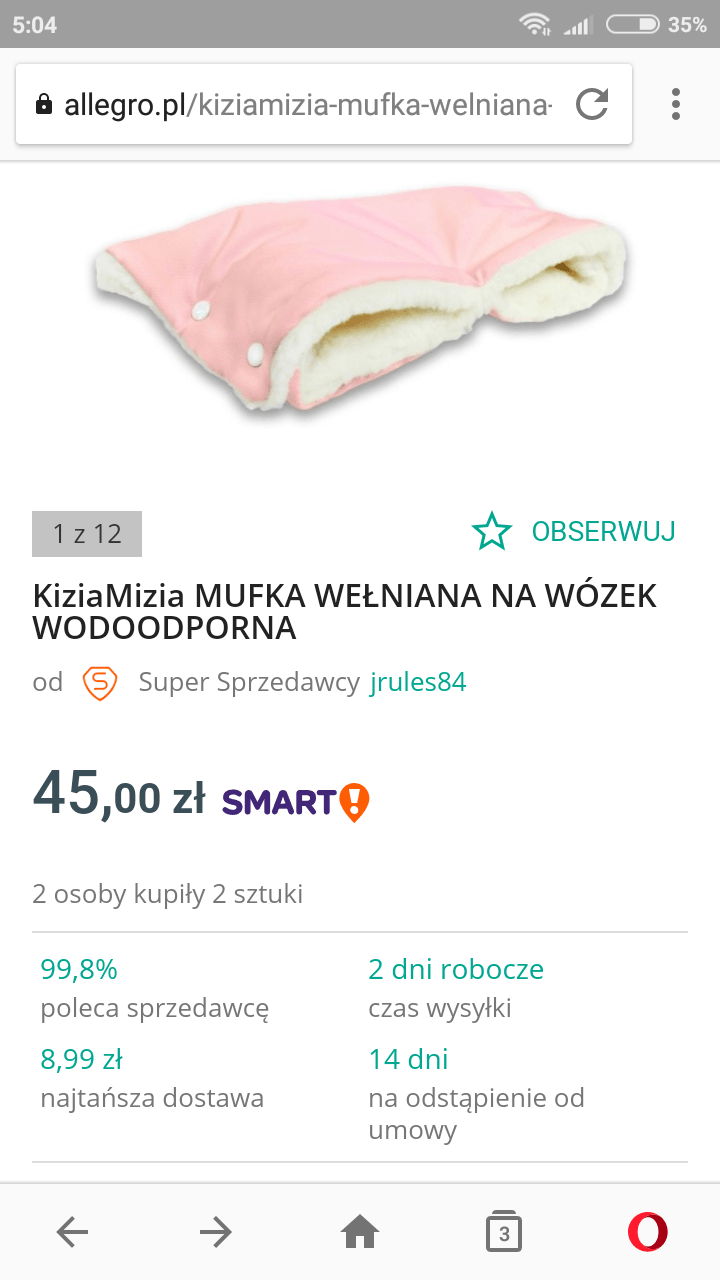Open the Opera menu

point(648,1232)
